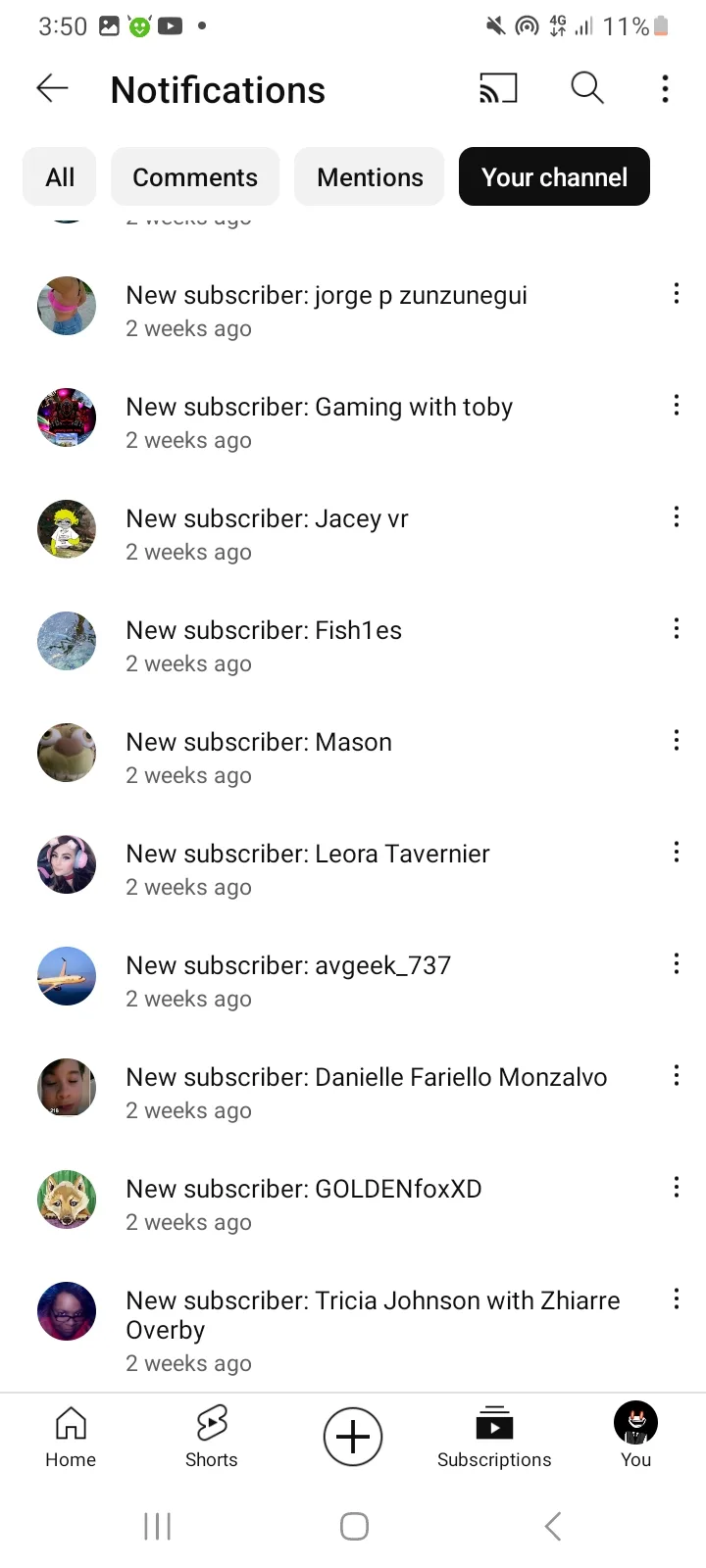
Task: Switch to the Mentions chip
Action: 370,177
